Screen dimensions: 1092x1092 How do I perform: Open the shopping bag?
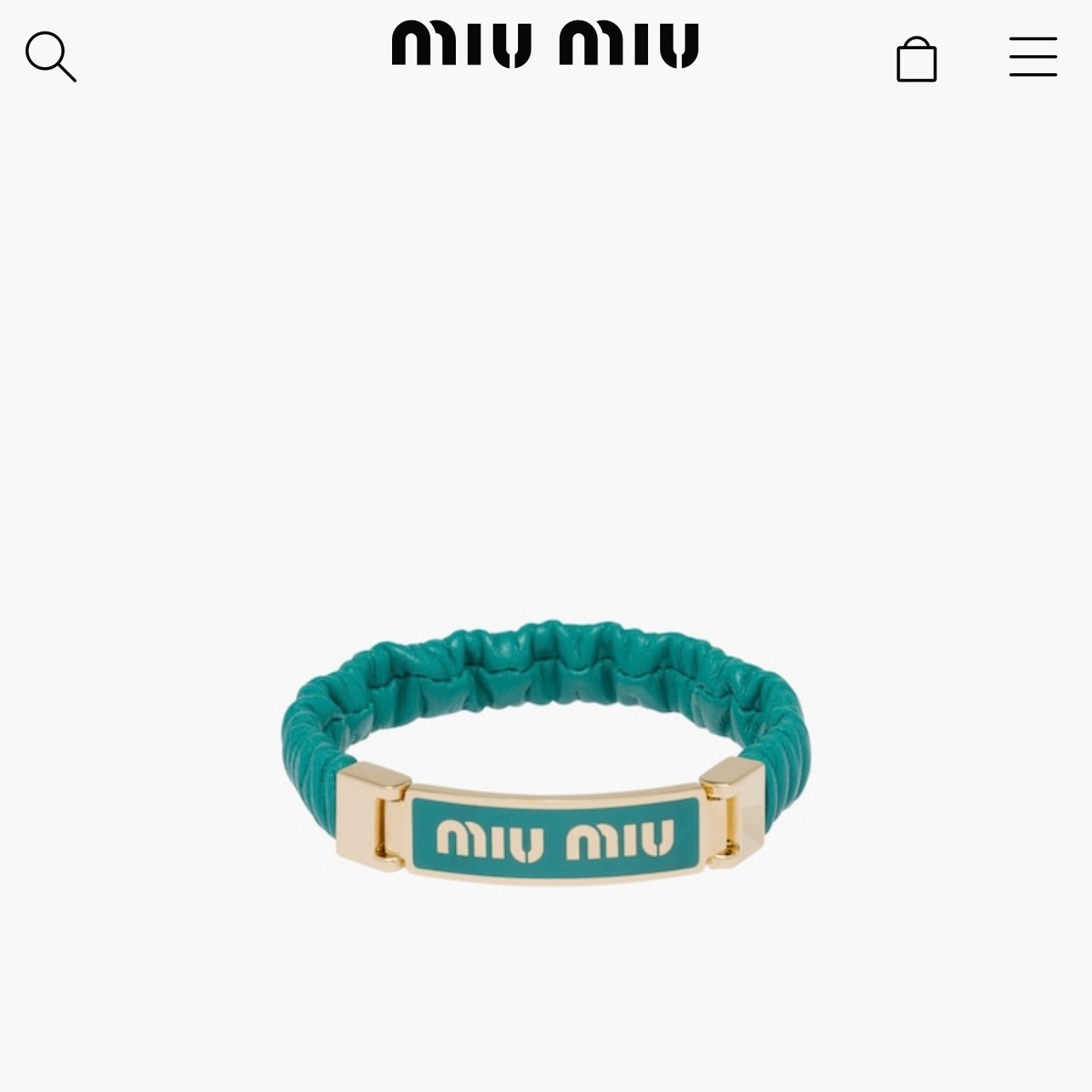(x=916, y=60)
